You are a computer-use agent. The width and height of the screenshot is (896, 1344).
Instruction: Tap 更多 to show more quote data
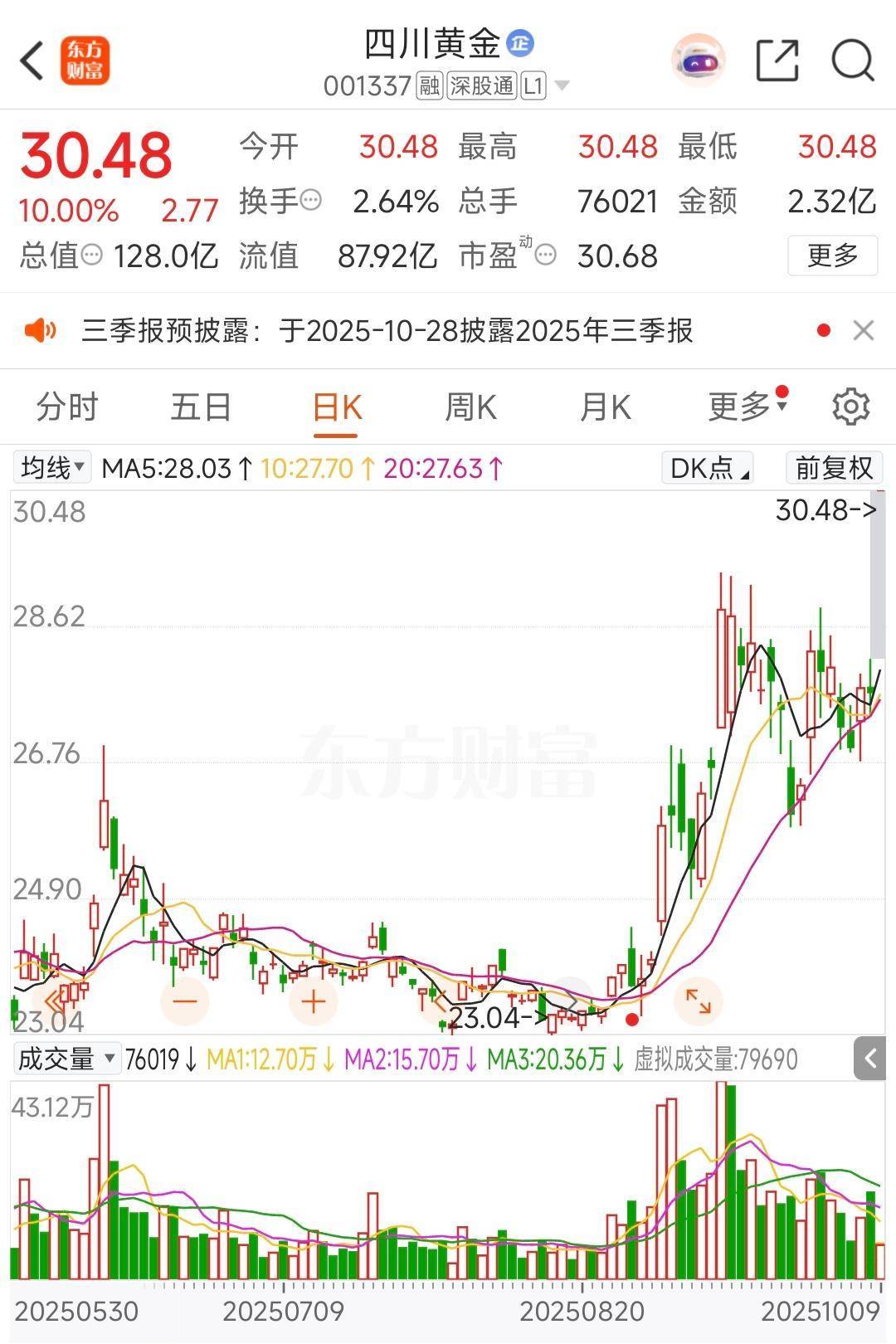click(x=832, y=256)
